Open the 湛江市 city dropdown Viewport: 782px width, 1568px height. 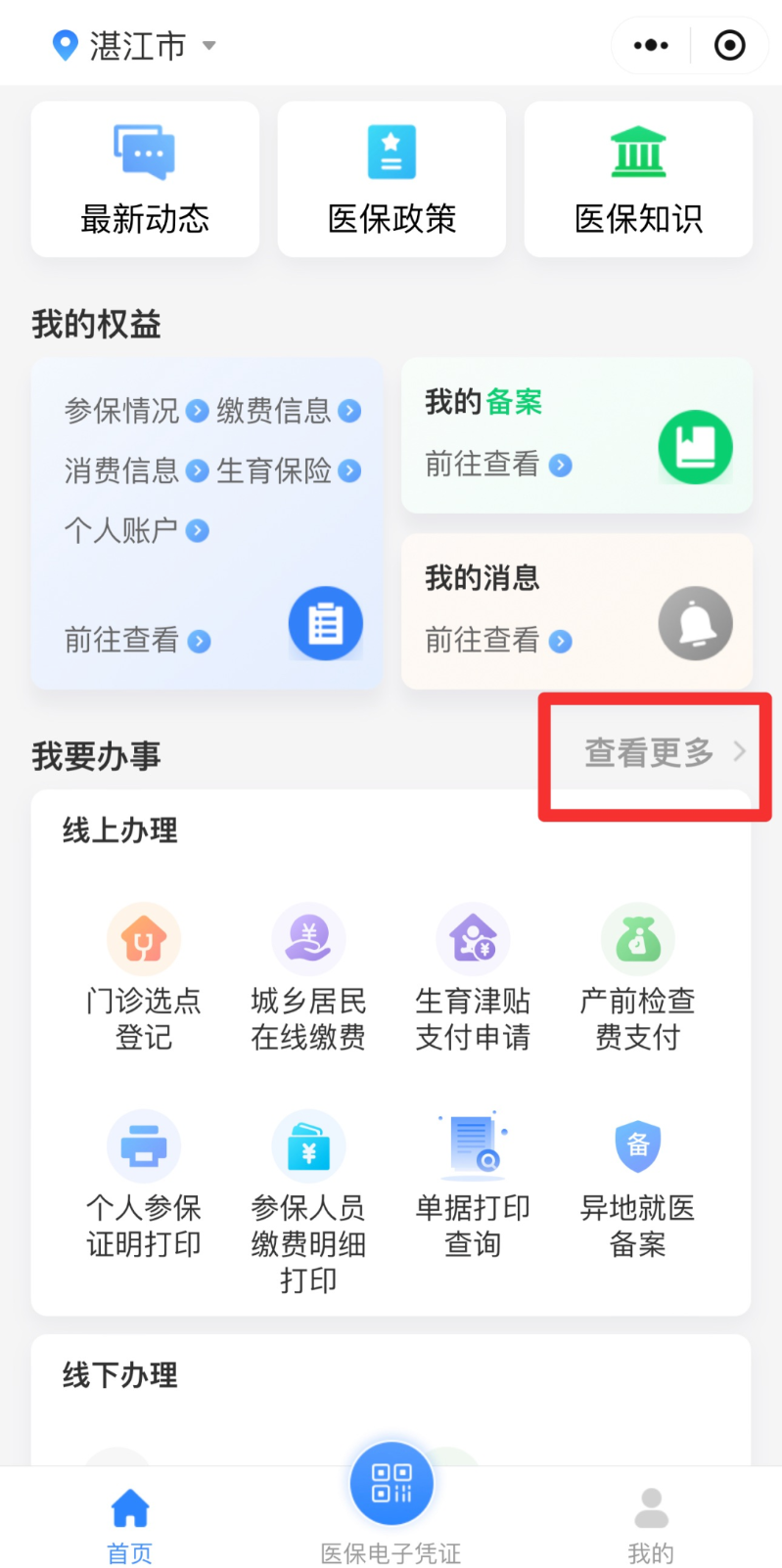coord(135,45)
